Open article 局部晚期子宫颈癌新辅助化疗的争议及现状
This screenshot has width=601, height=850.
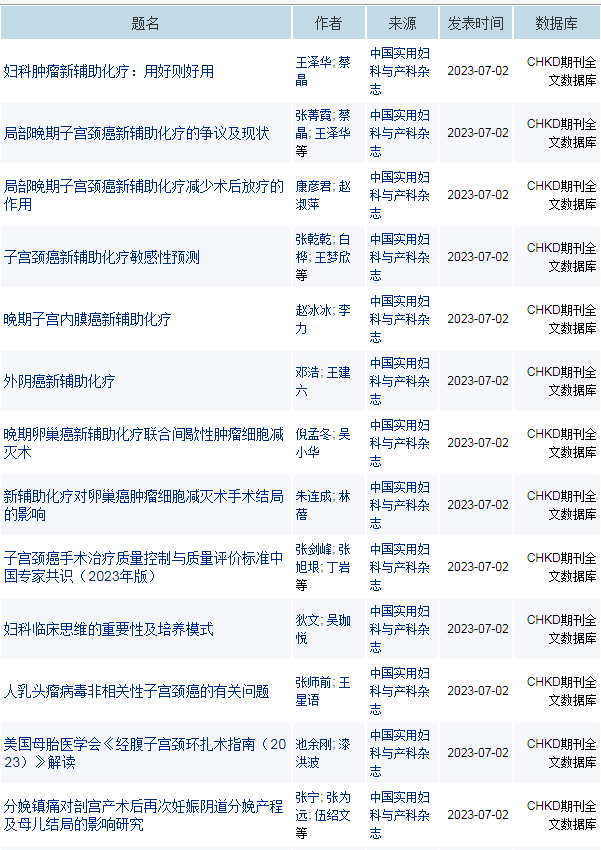point(137,133)
